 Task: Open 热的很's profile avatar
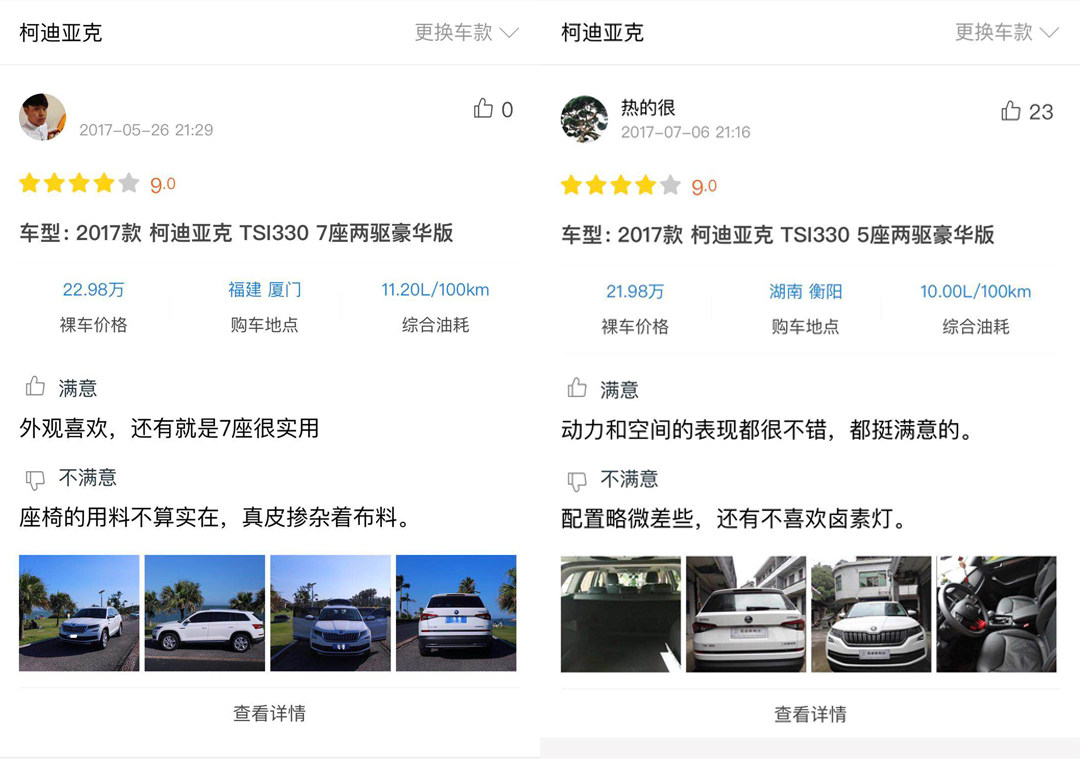[584, 119]
